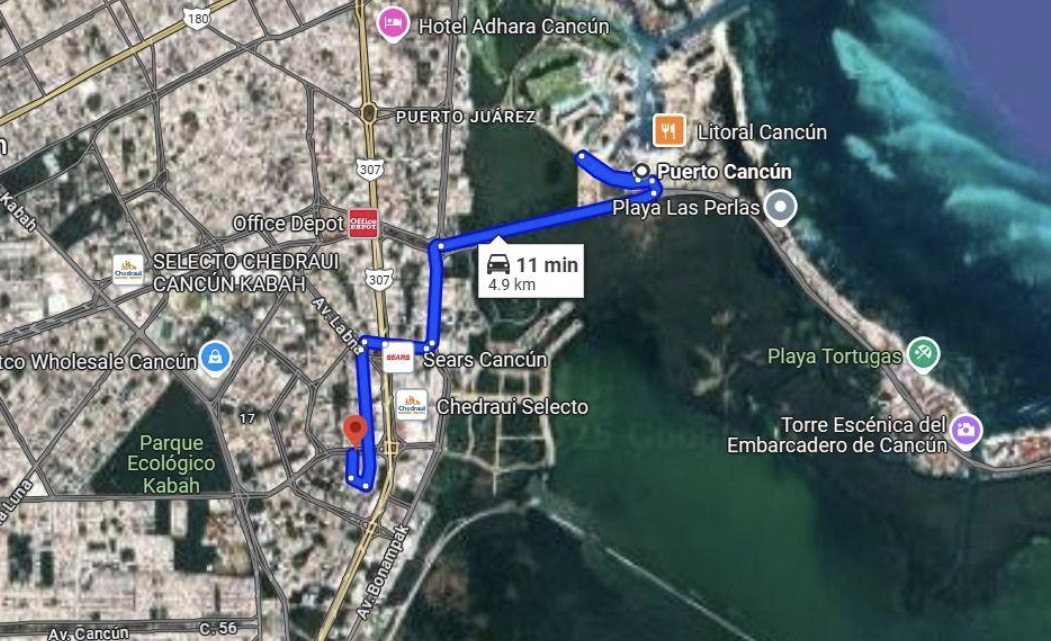Viewport: 1051px width, 641px height.
Task: Open the Office Depot store pin
Action: [x=363, y=223]
